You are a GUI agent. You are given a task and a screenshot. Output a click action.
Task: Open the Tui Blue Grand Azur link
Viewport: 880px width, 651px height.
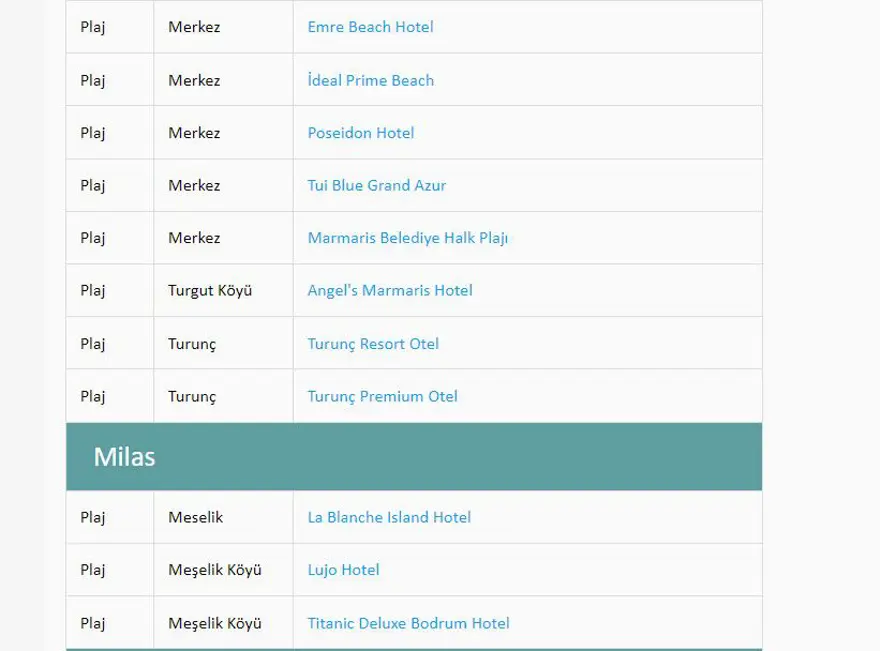click(376, 185)
